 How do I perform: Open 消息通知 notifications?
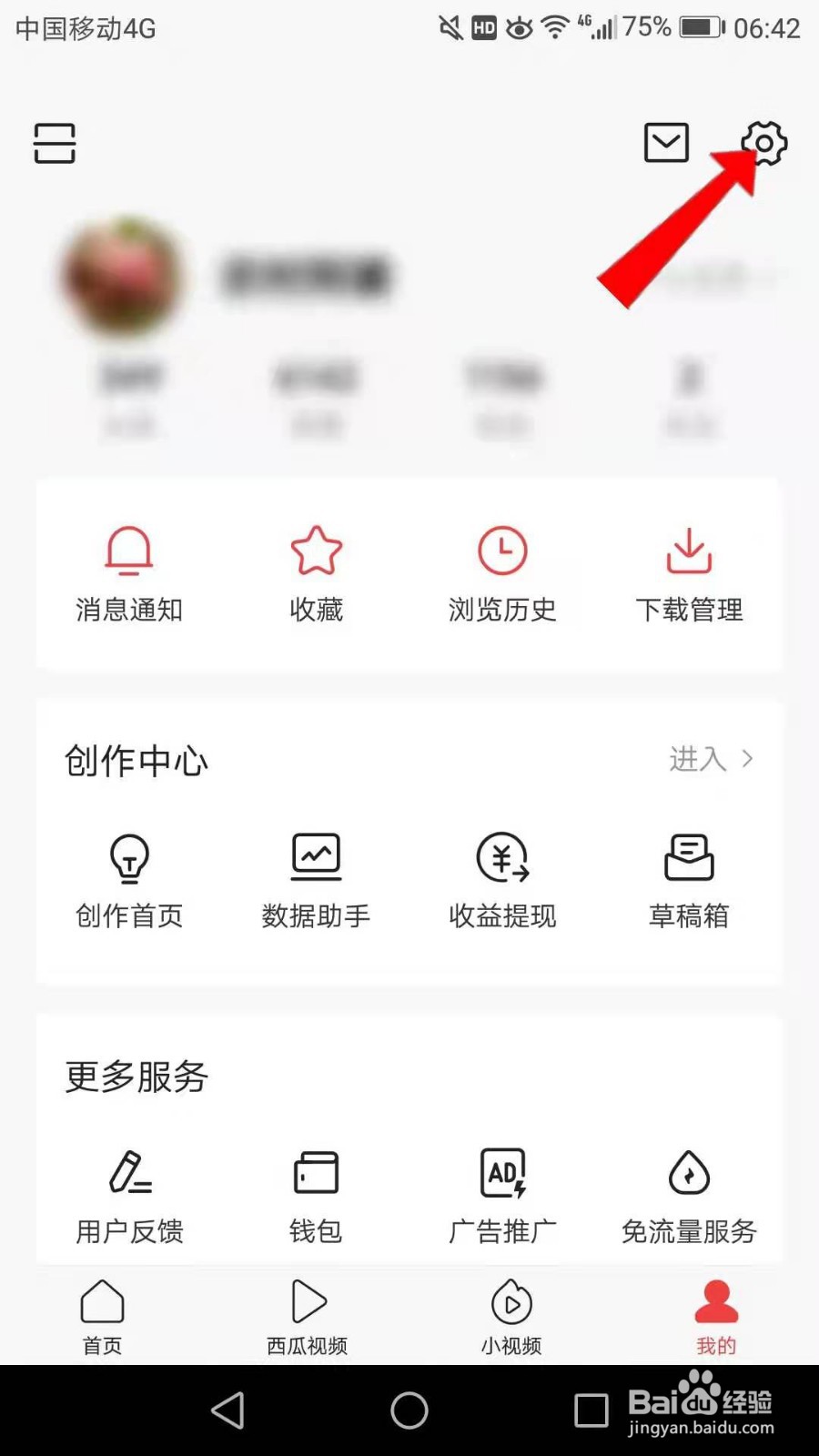[129, 574]
